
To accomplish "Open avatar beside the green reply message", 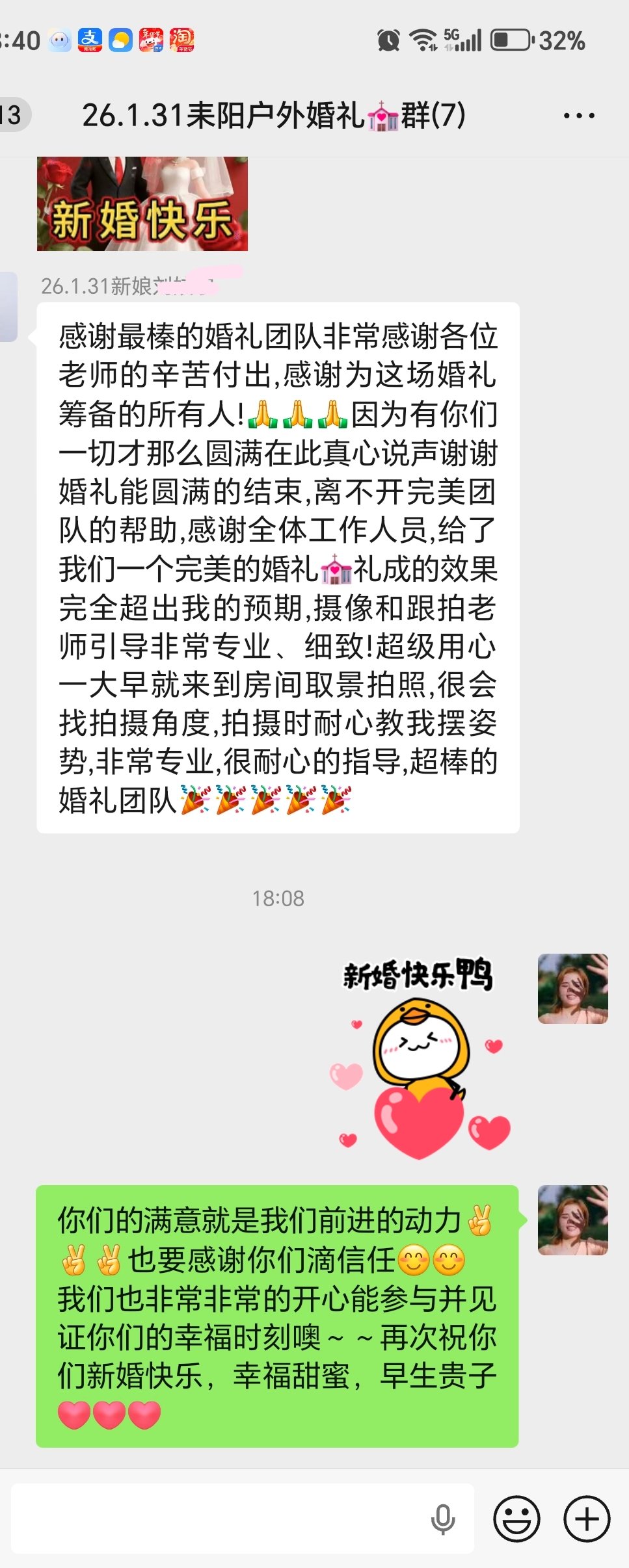I will point(572,1220).
